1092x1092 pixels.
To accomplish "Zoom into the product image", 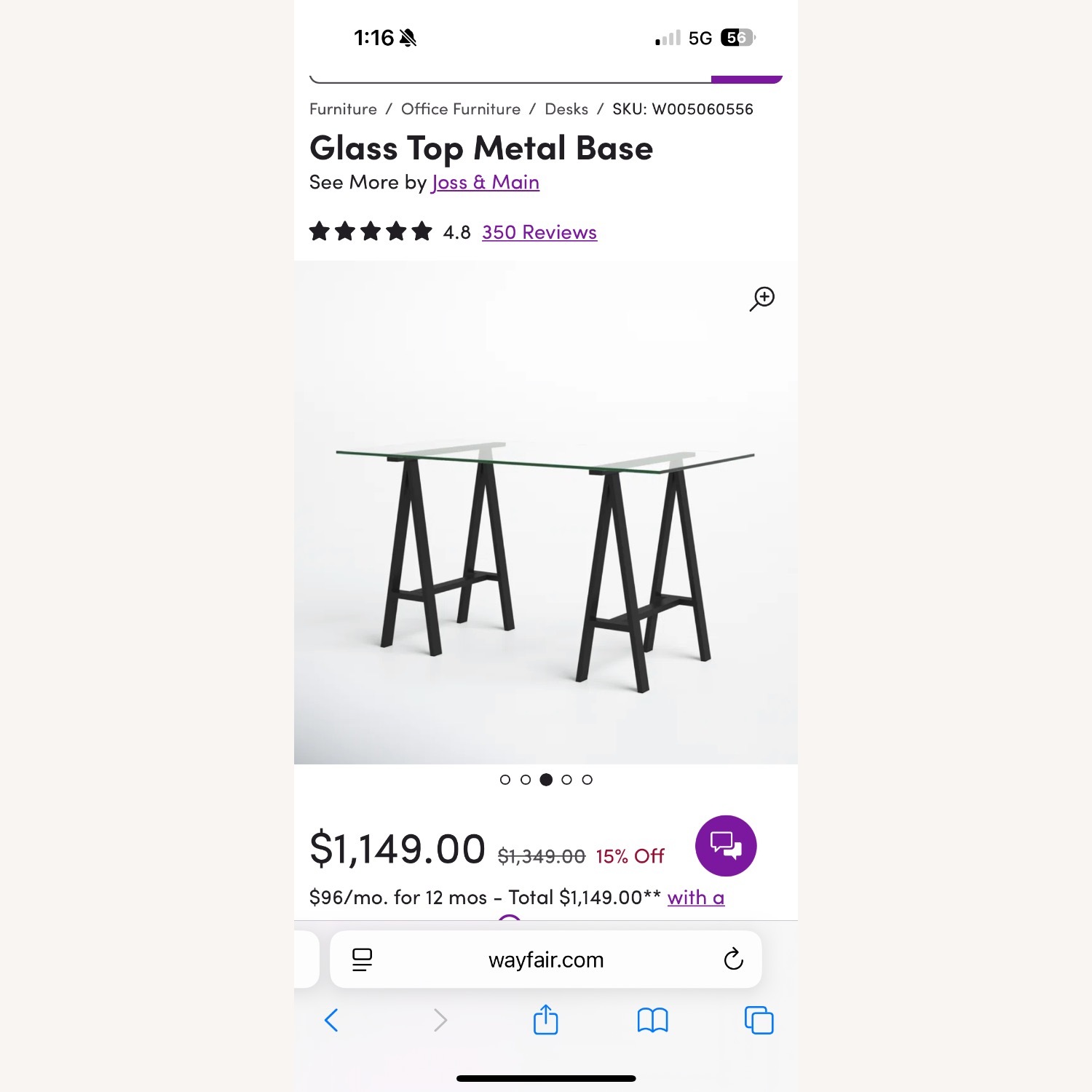I will 762,298.
